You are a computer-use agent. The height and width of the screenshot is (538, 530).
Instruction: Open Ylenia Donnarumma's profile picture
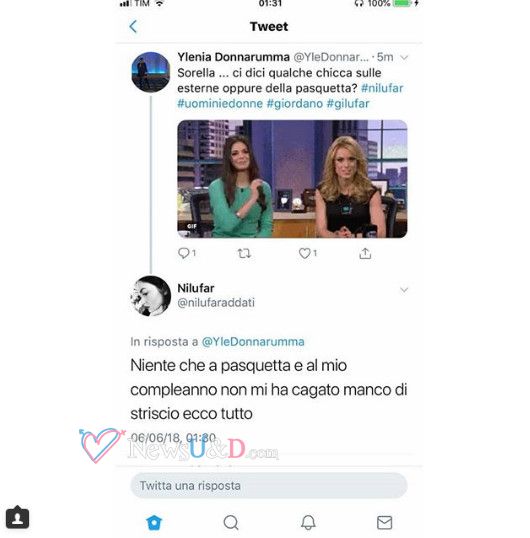(x=151, y=72)
